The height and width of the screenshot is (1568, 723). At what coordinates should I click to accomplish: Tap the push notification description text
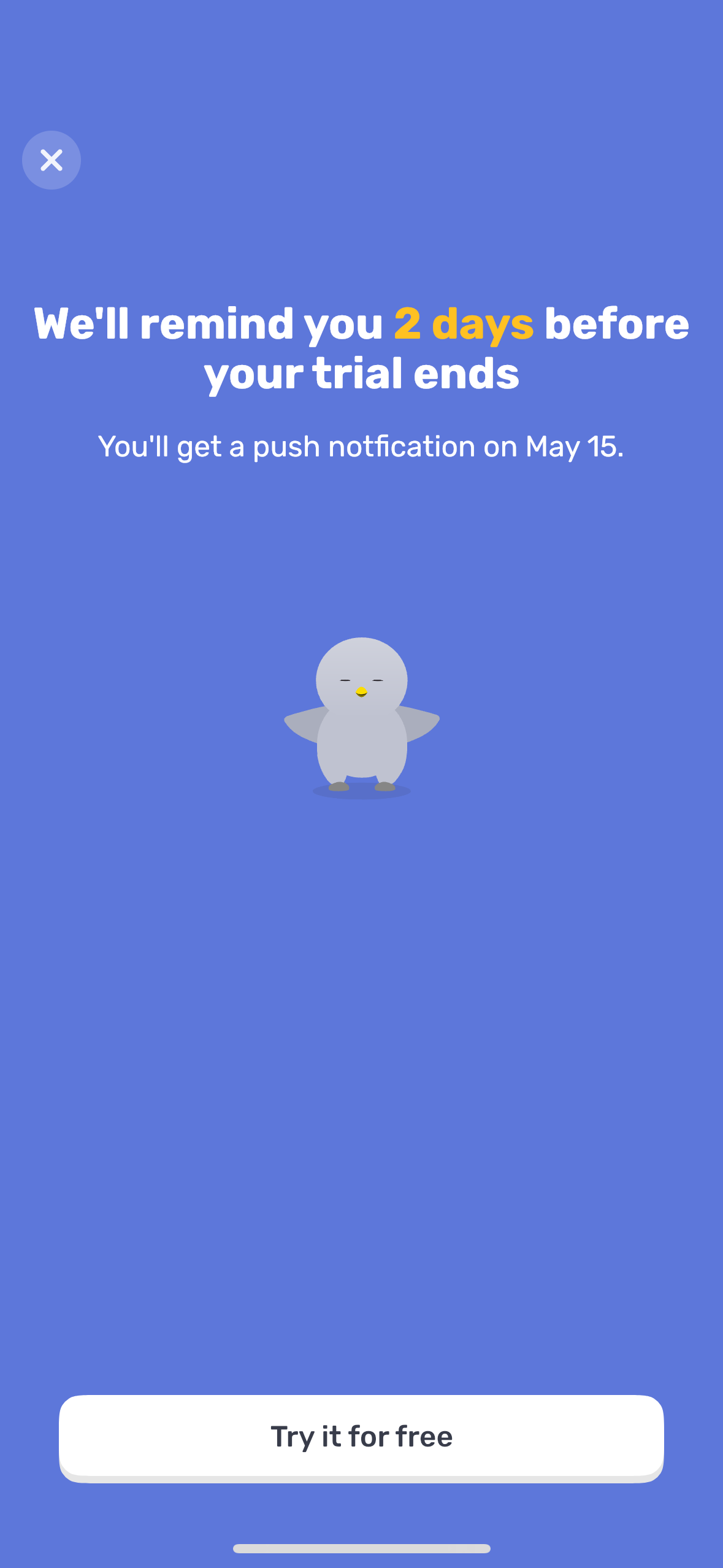click(362, 447)
